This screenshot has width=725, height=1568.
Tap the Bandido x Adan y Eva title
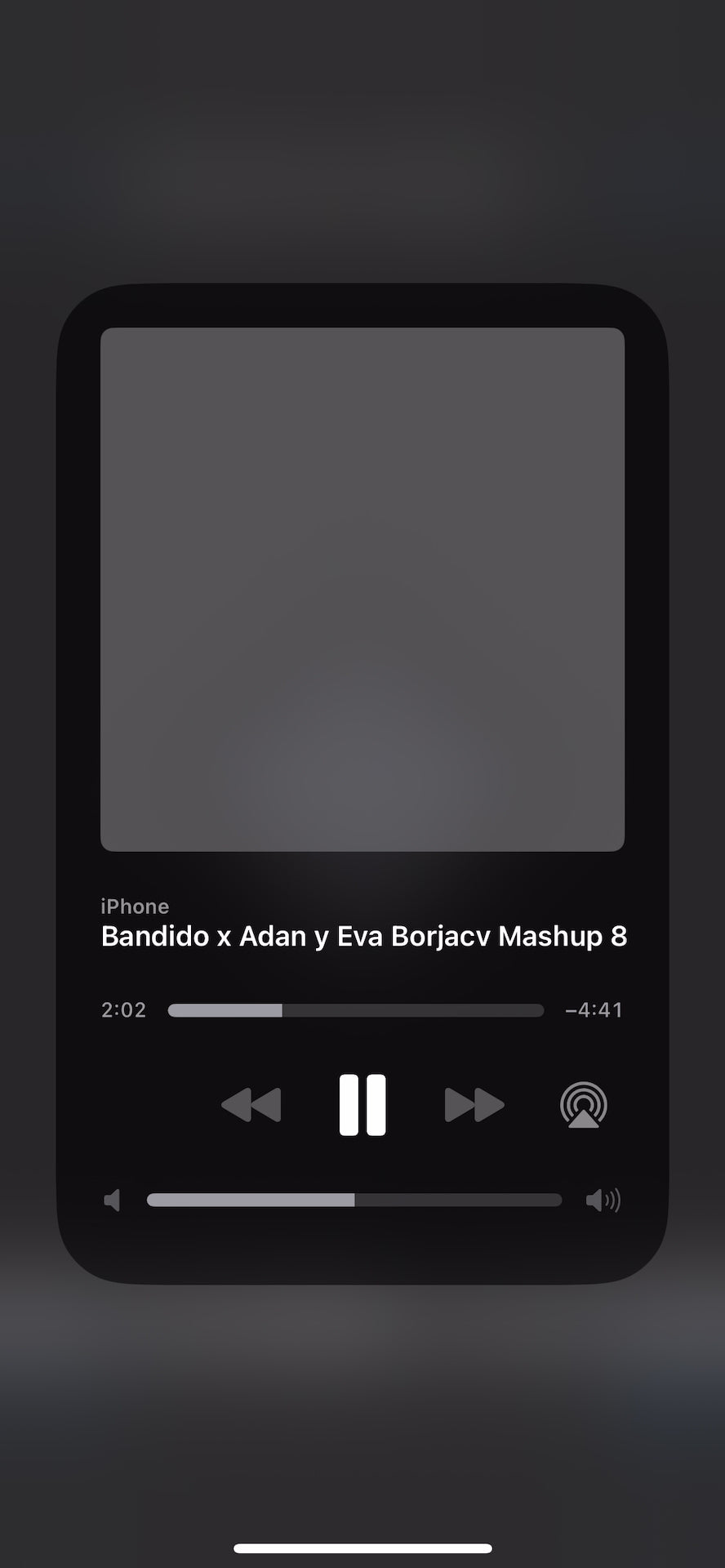363,936
